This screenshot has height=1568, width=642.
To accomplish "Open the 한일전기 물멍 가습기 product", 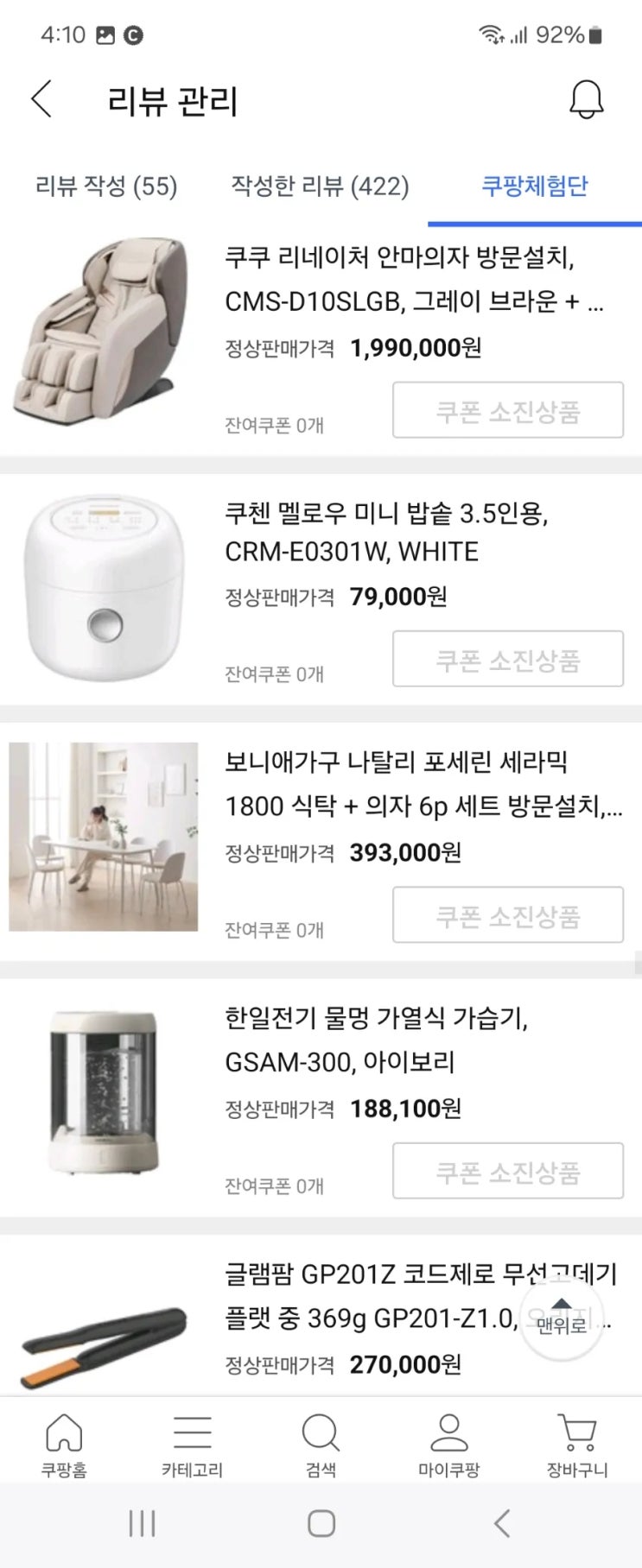I will point(376,1040).
